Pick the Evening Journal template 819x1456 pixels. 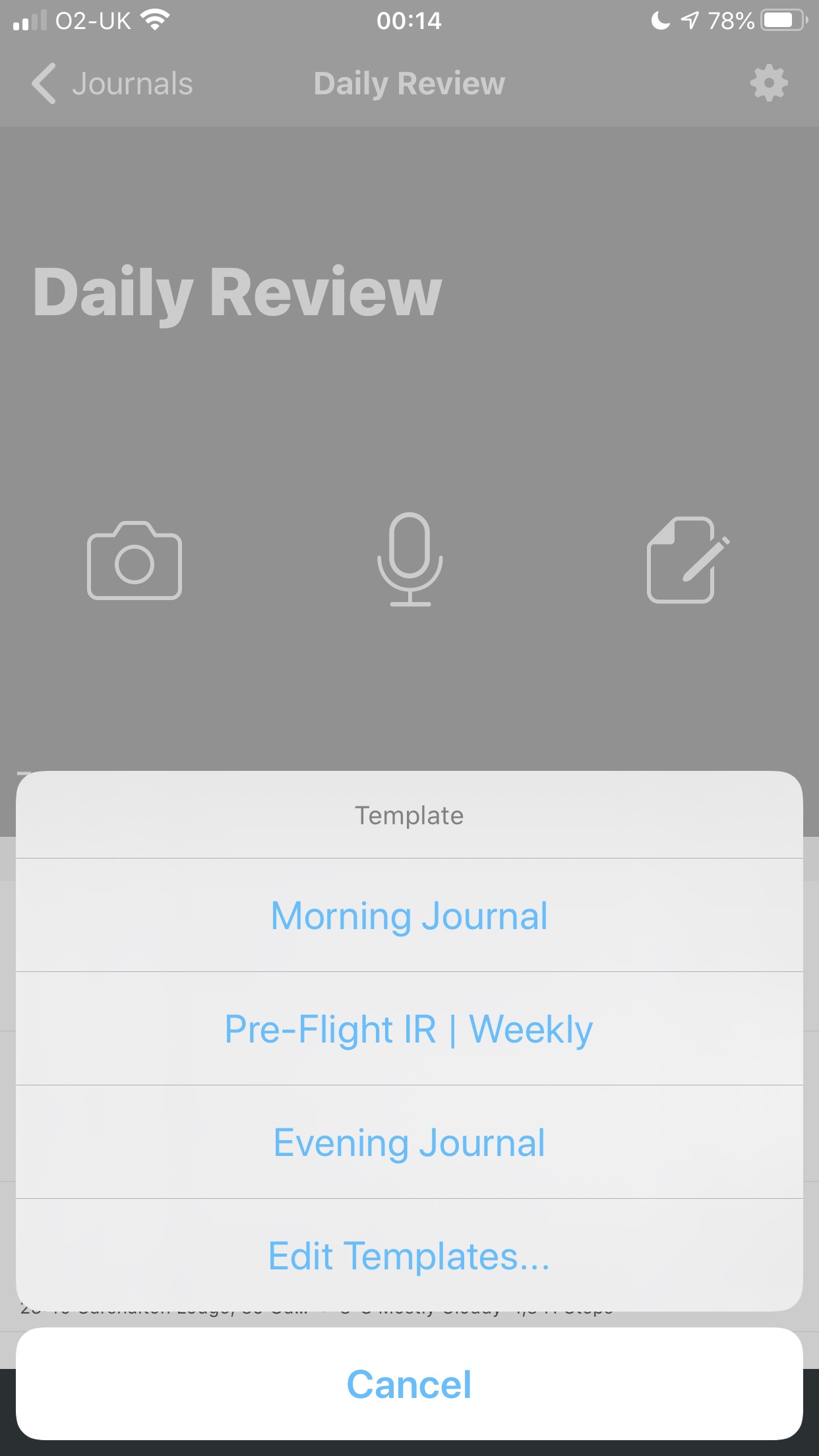(409, 1142)
